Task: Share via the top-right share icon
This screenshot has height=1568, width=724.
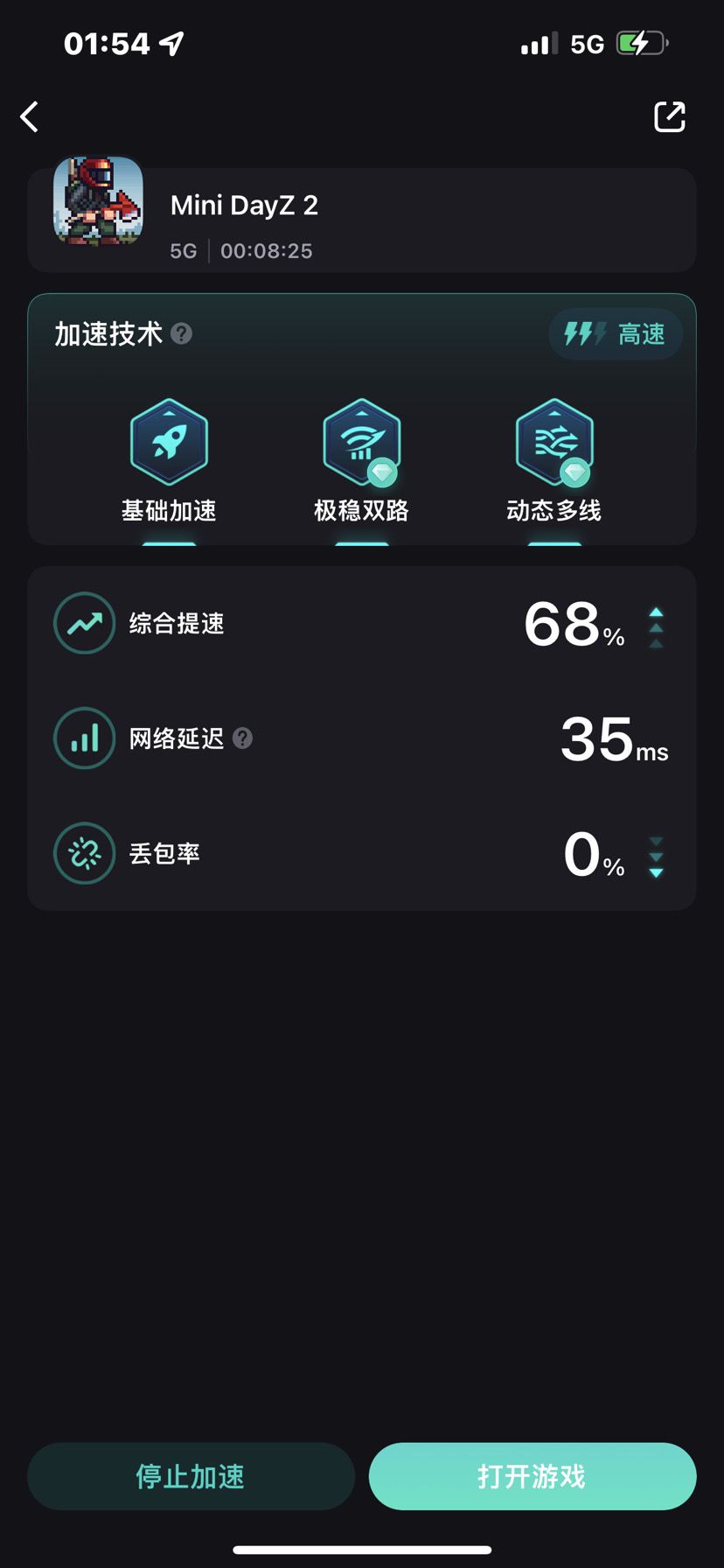Action: click(670, 116)
